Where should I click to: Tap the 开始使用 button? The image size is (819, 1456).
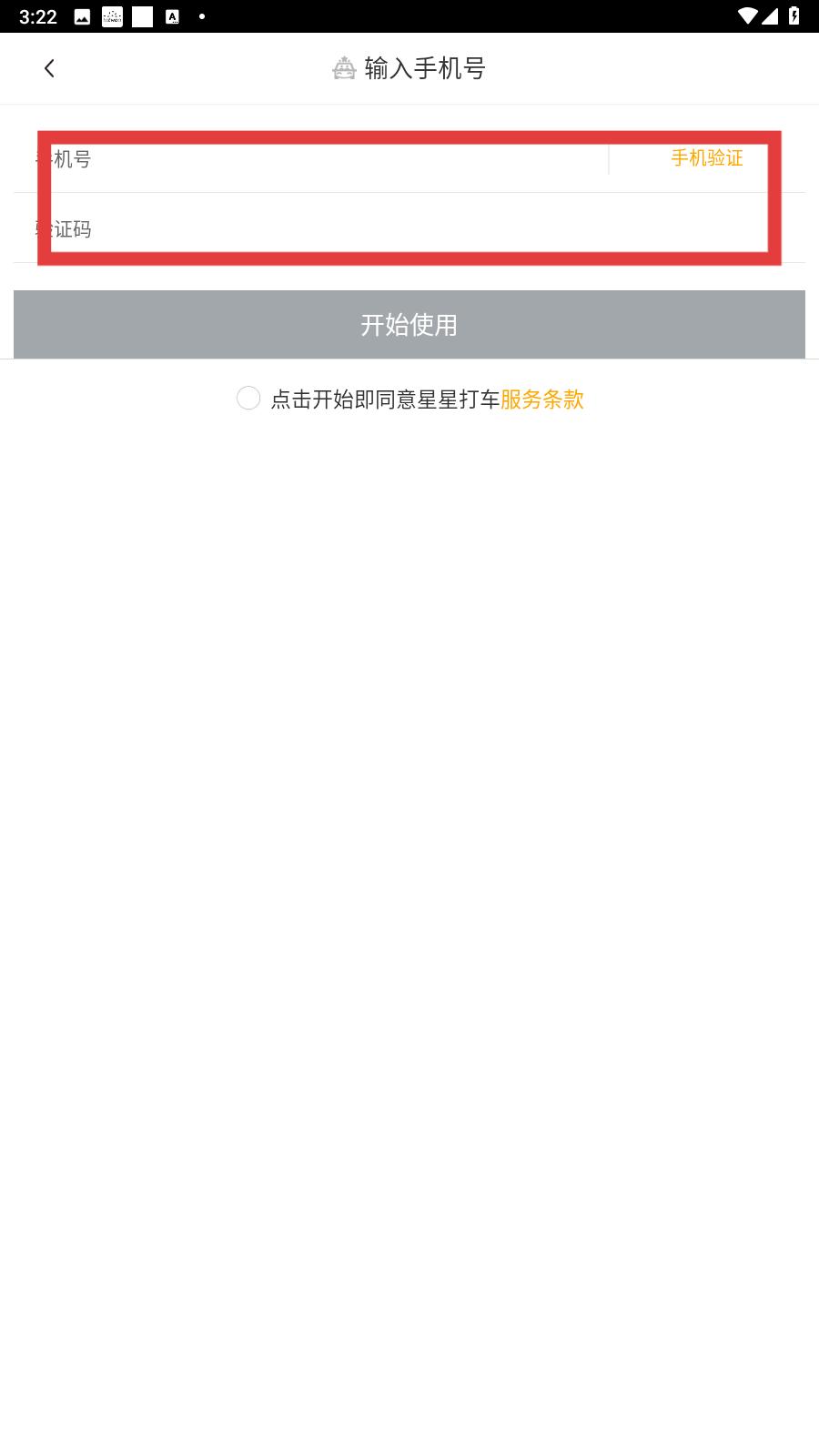(x=409, y=325)
